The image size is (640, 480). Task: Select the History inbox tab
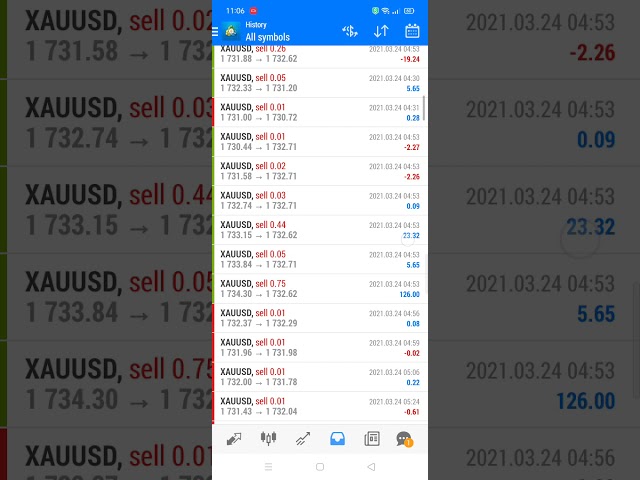337,438
